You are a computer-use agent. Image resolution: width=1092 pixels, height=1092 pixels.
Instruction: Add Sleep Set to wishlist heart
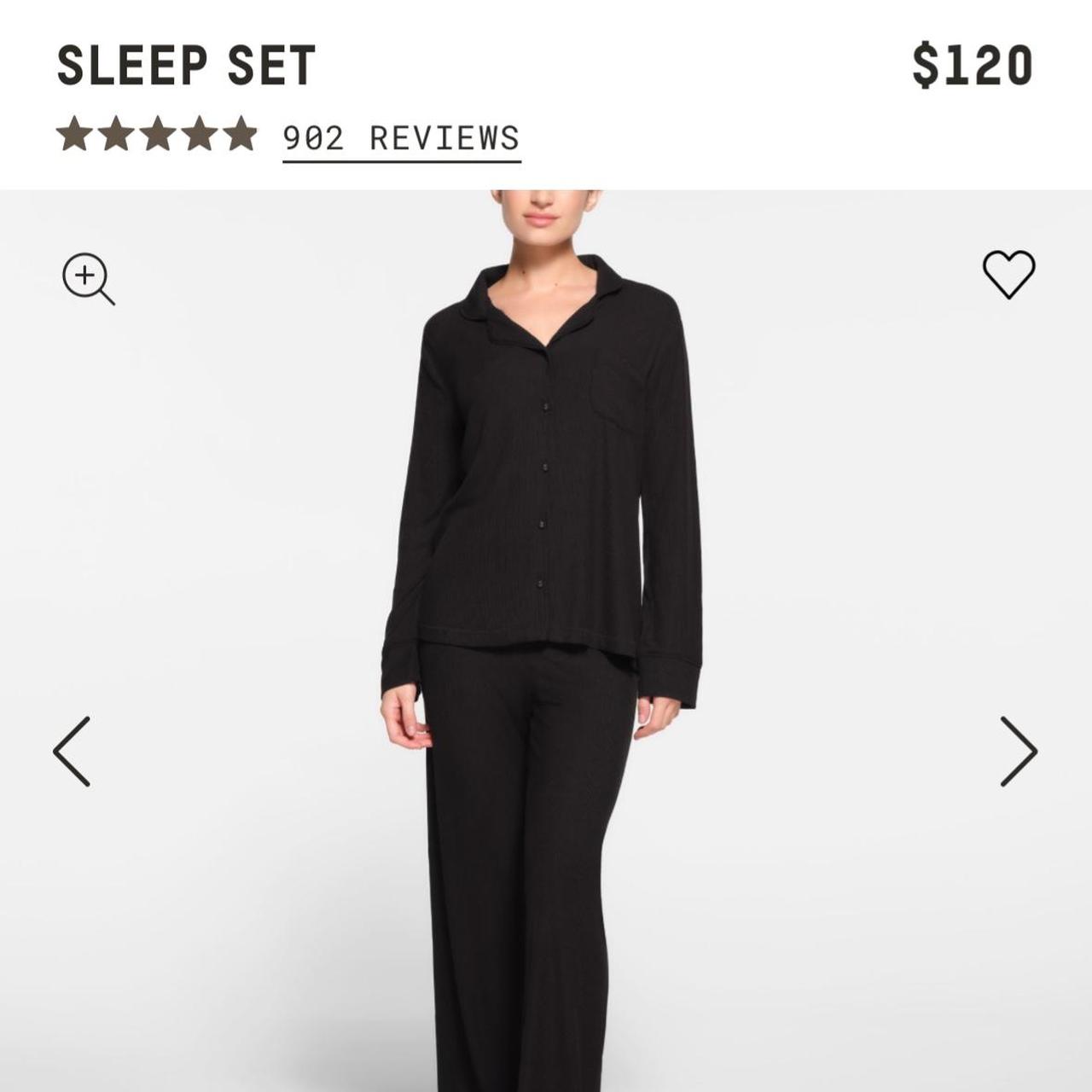coord(1008,274)
